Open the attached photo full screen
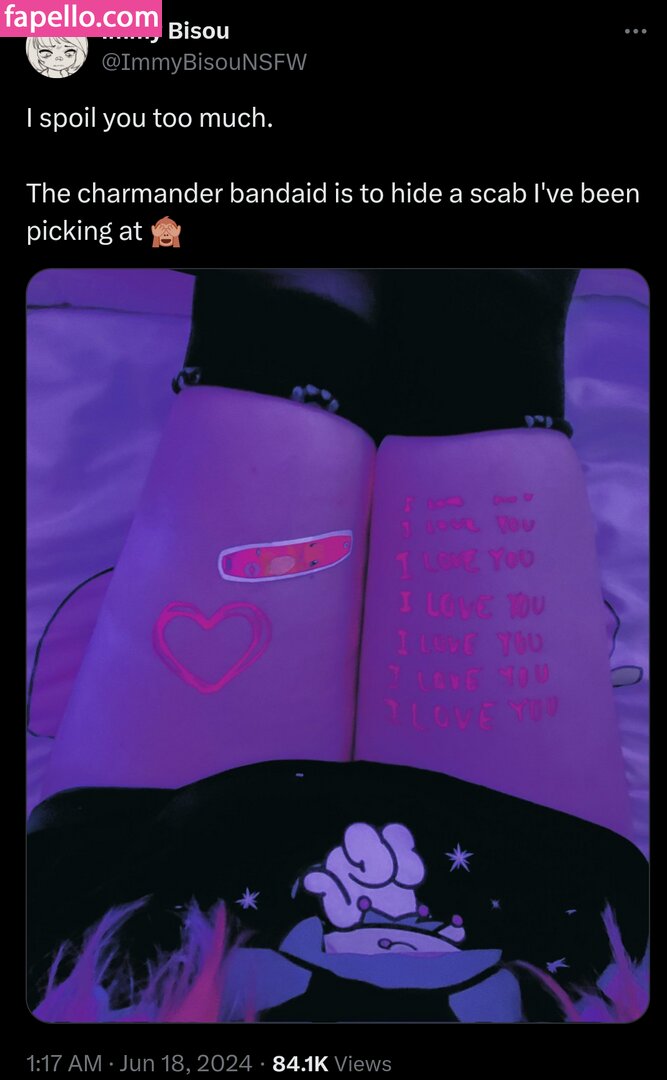 (x=337, y=645)
